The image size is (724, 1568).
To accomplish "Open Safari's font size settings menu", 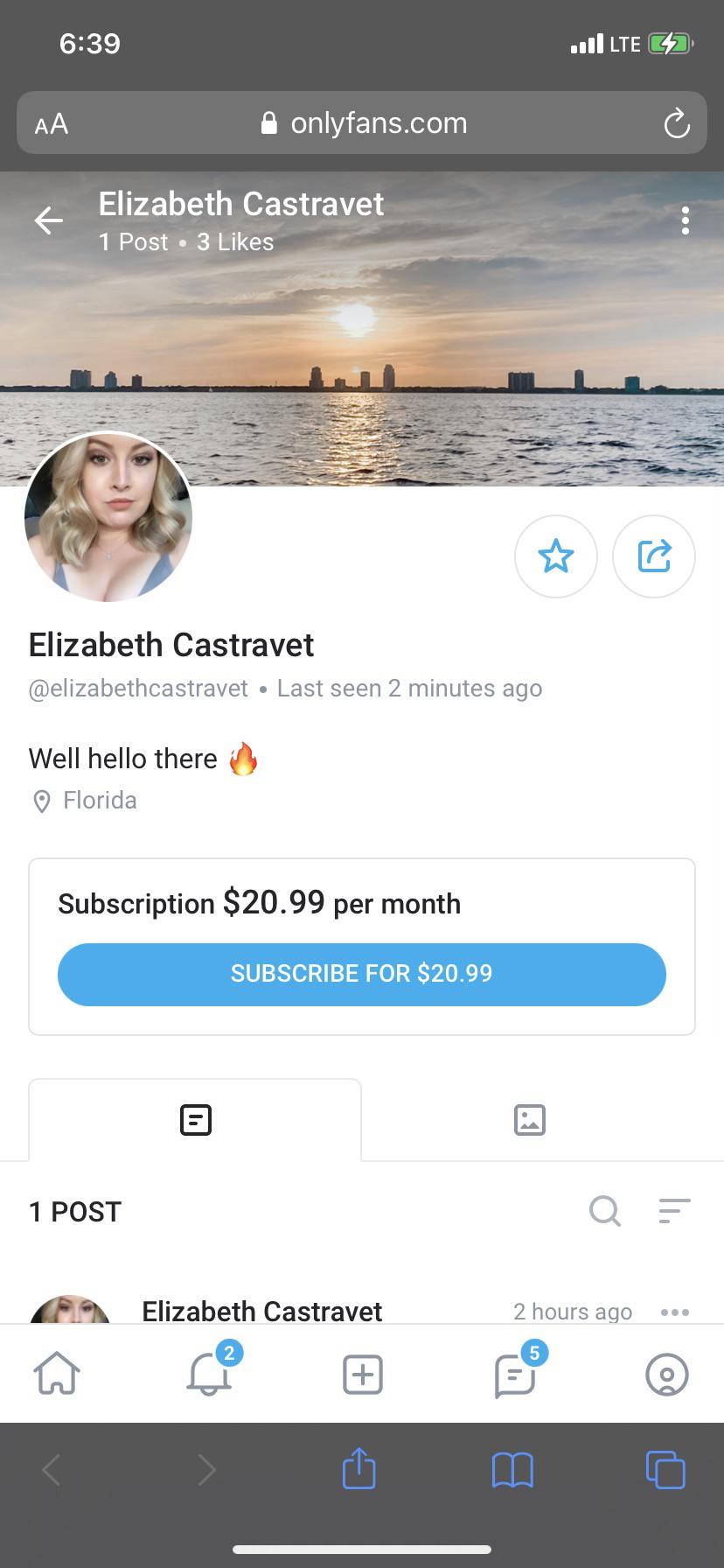I will coord(50,122).
